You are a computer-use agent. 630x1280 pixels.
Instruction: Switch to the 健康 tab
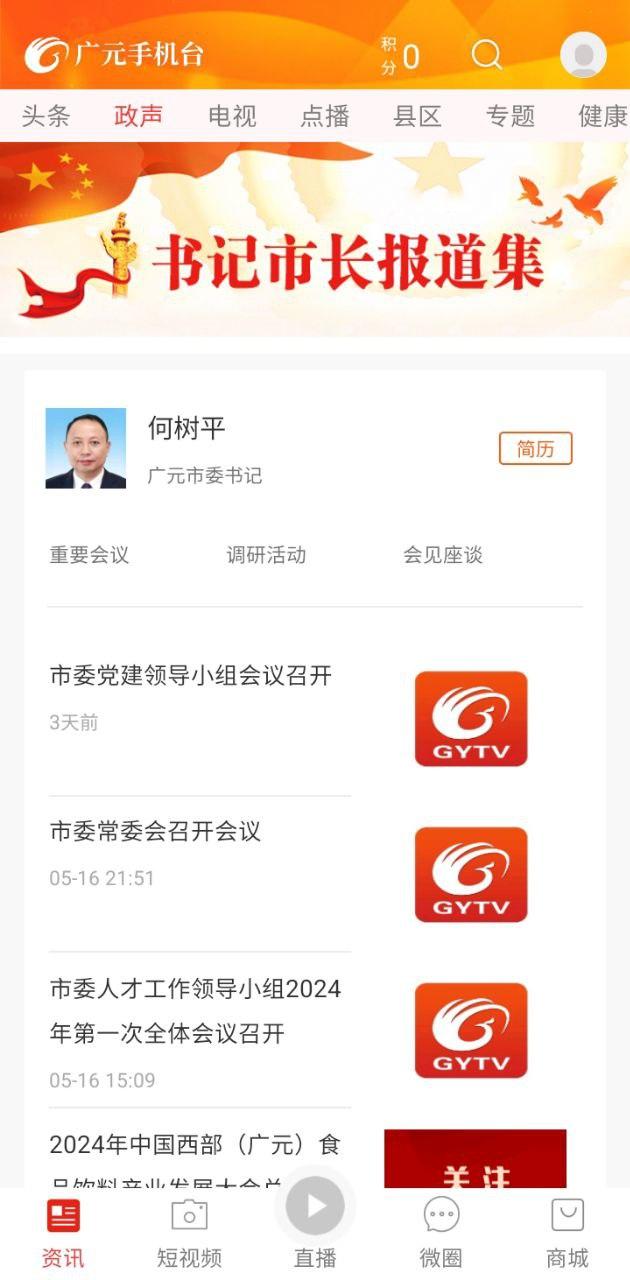[x=602, y=116]
